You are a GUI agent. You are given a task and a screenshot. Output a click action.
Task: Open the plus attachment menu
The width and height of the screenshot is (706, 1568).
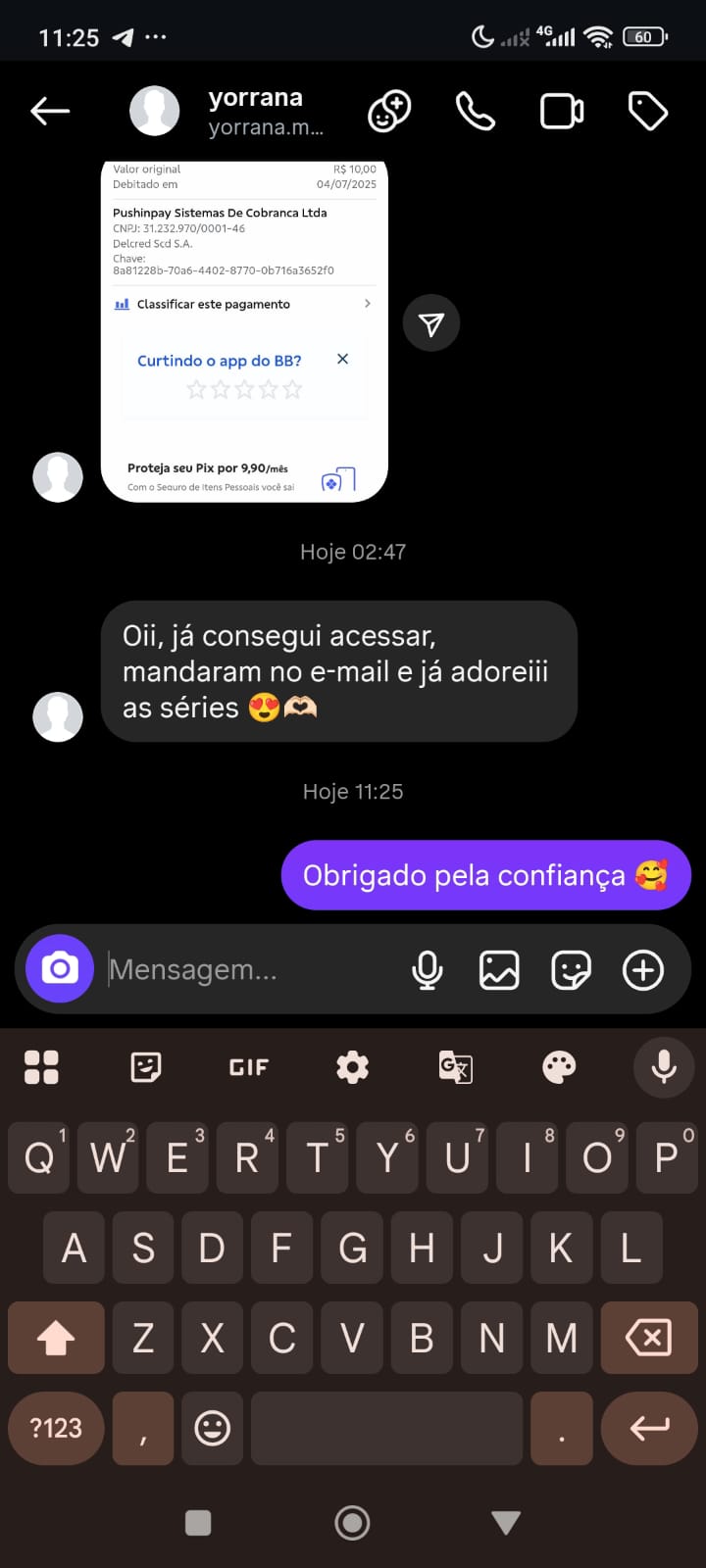coord(642,968)
